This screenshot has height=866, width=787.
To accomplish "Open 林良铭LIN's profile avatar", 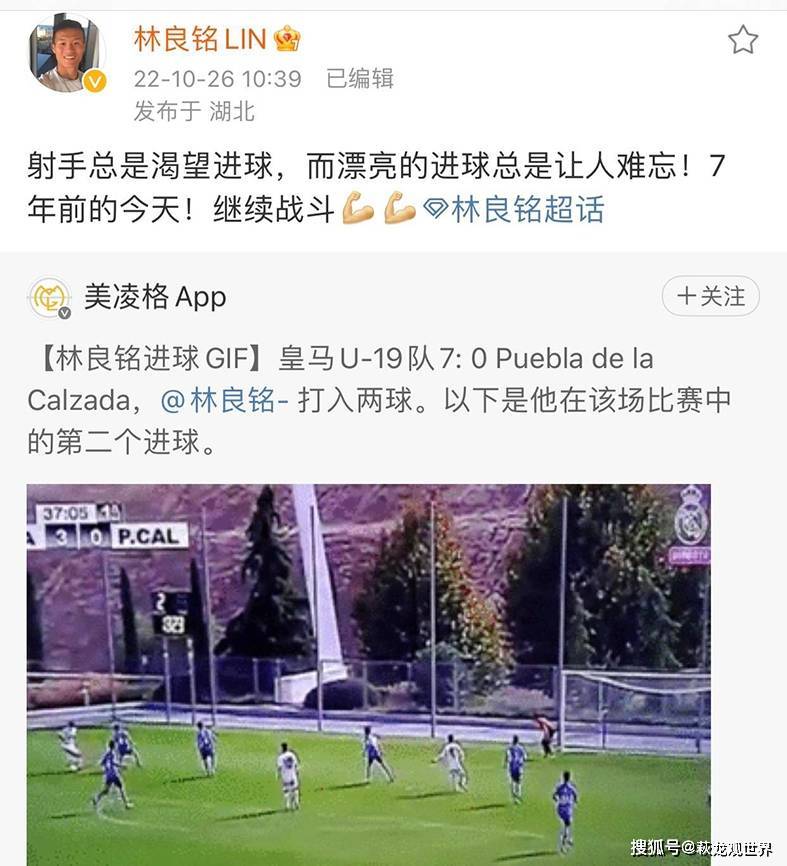I will pyautogui.click(x=66, y=55).
